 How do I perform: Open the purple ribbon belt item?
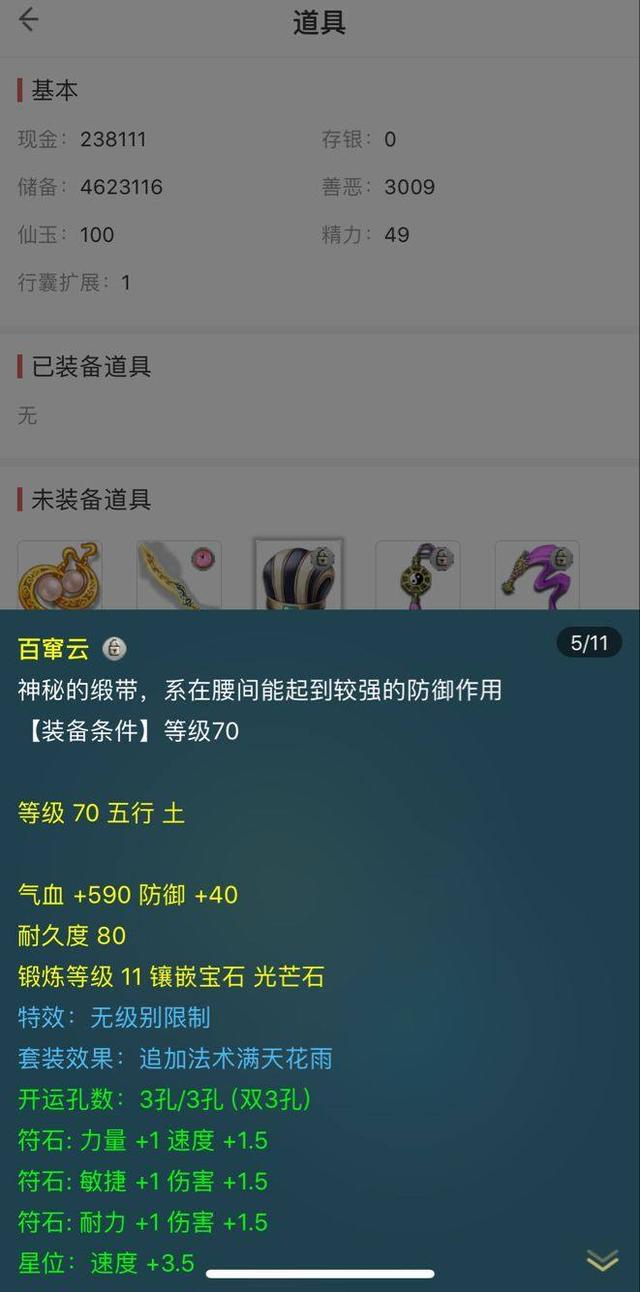[x=537, y=575]
